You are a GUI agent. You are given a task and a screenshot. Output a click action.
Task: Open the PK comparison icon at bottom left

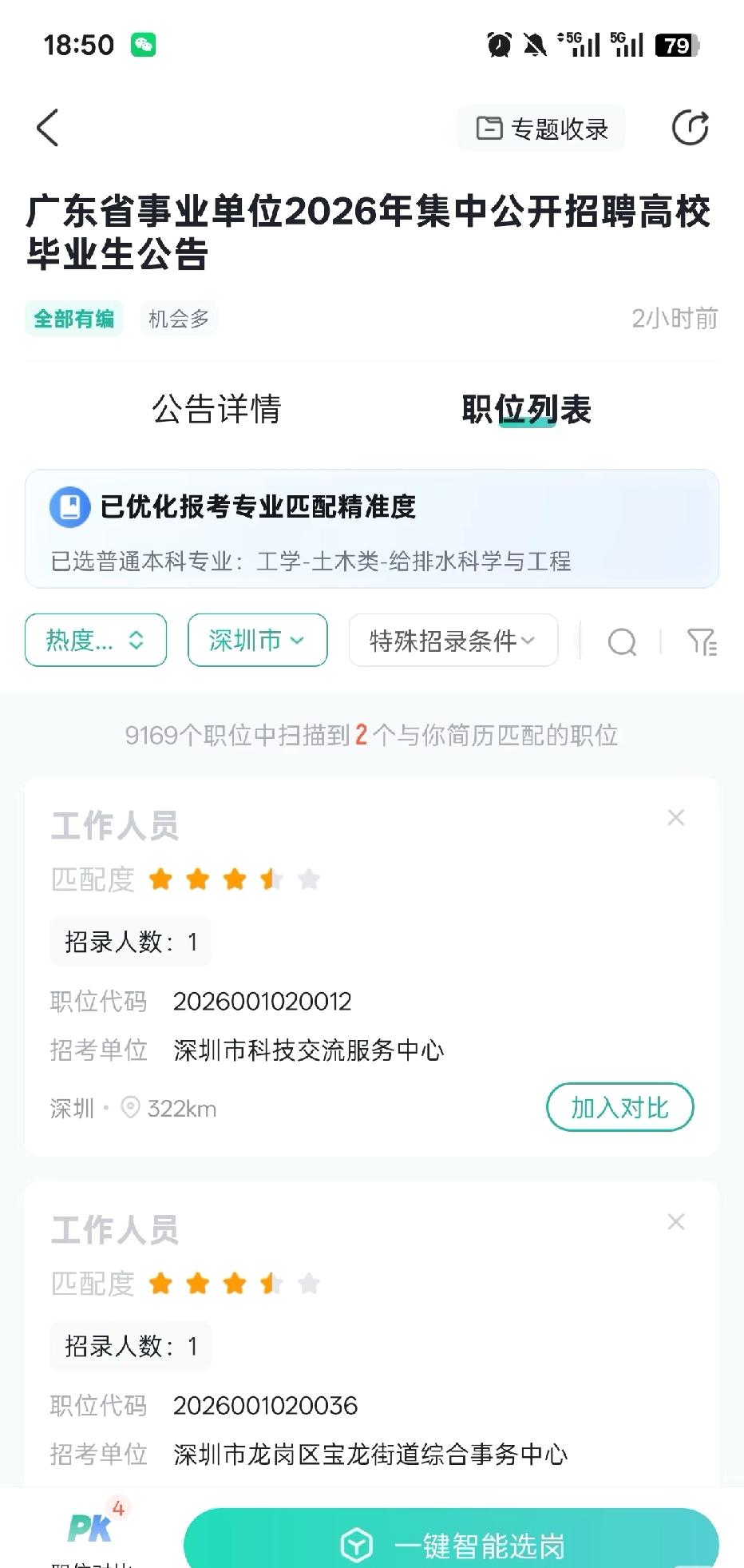coord(90,1526)
